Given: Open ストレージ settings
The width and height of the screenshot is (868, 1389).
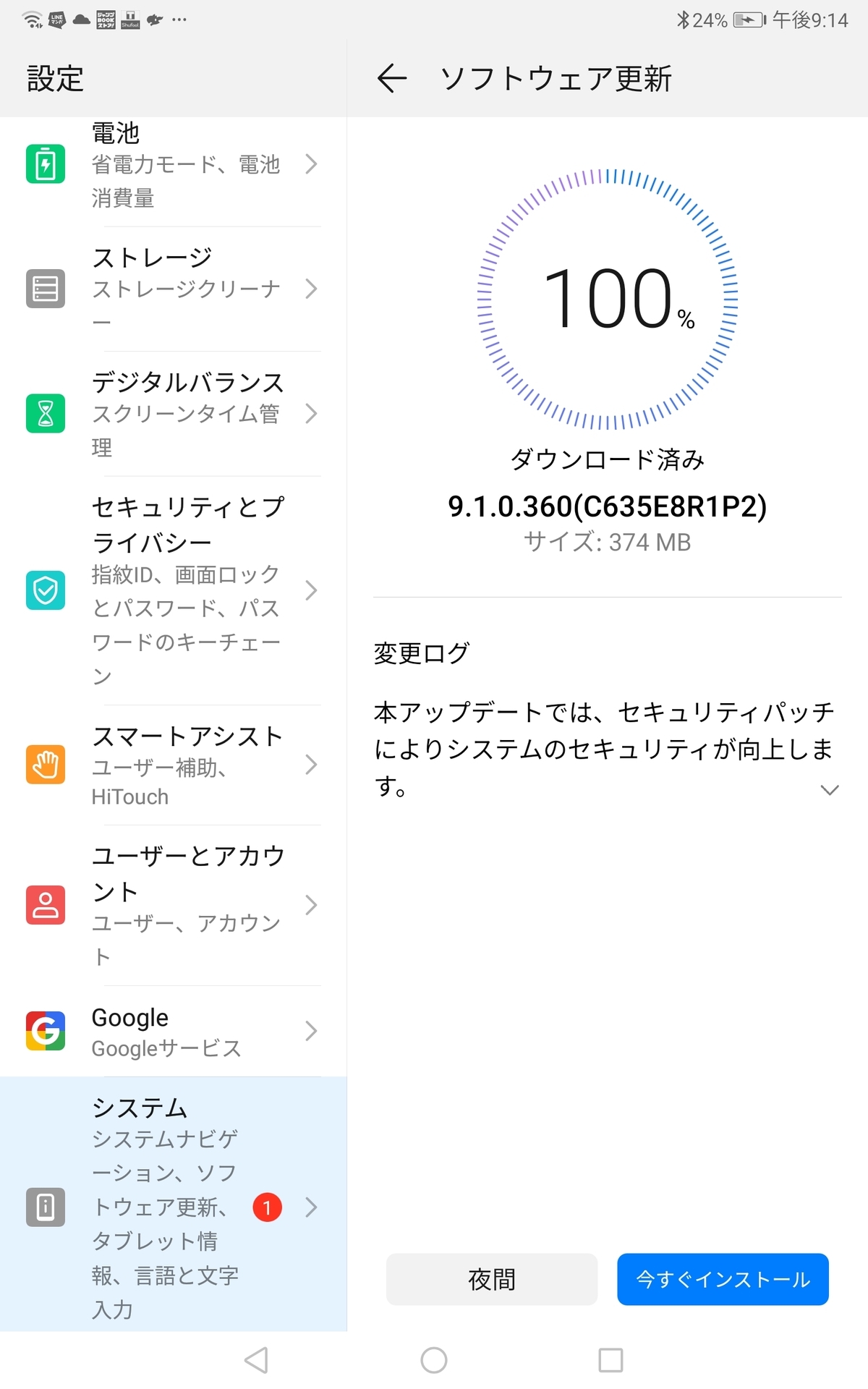Looking at the screenshot, I should 174,289.
